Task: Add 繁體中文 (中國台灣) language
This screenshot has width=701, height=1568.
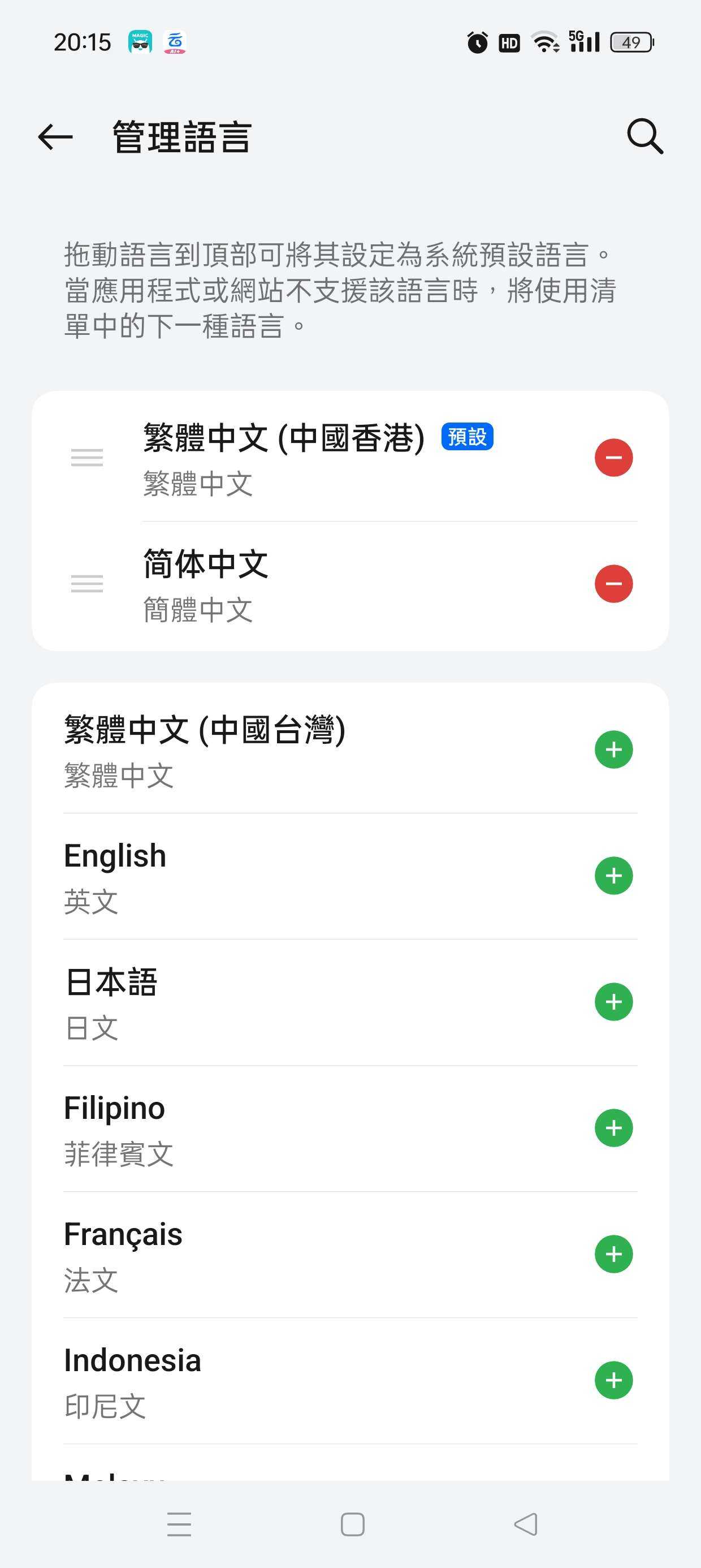Action: (x=613, y=749)
